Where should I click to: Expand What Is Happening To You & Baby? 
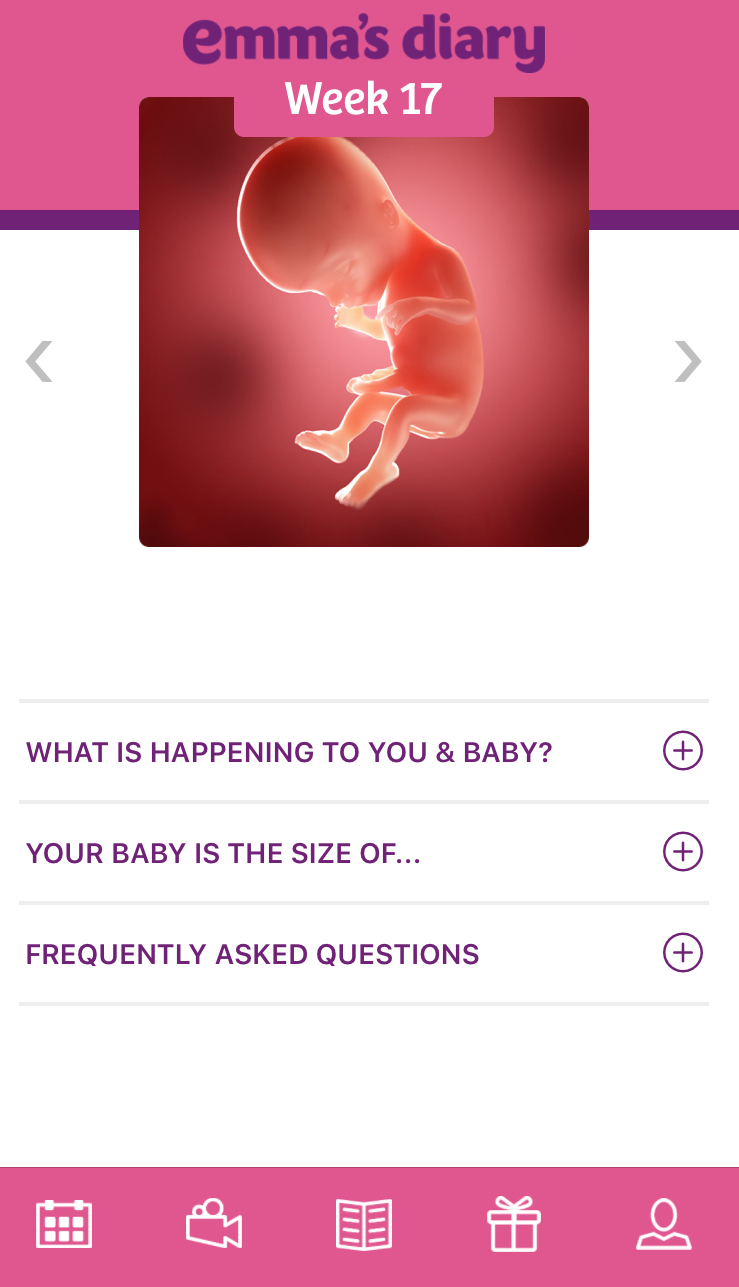(683, 751)
